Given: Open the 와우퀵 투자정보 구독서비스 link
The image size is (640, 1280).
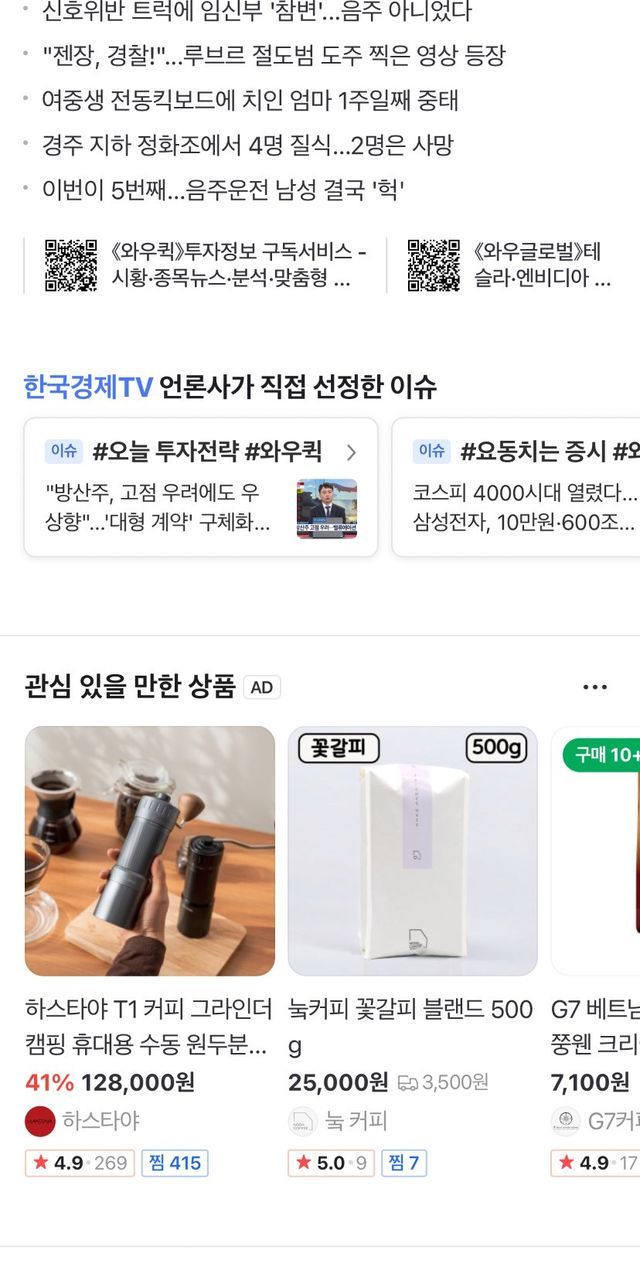Looking at the screenshot, I should tap(206, 265).
